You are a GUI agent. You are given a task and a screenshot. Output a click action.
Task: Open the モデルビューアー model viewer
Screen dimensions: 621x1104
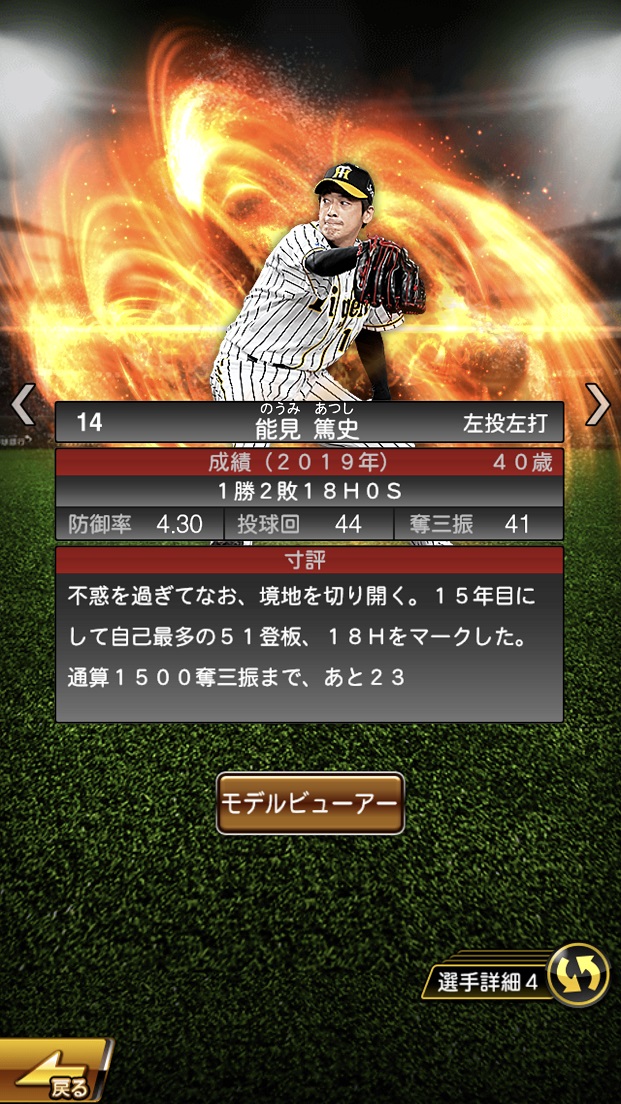[x=310, y=803]
